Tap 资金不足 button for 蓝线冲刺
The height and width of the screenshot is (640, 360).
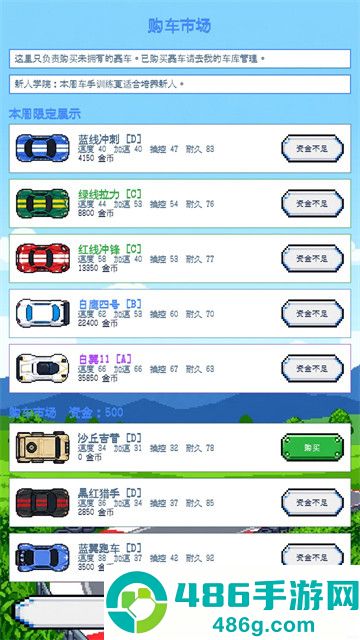pos(312,149)
